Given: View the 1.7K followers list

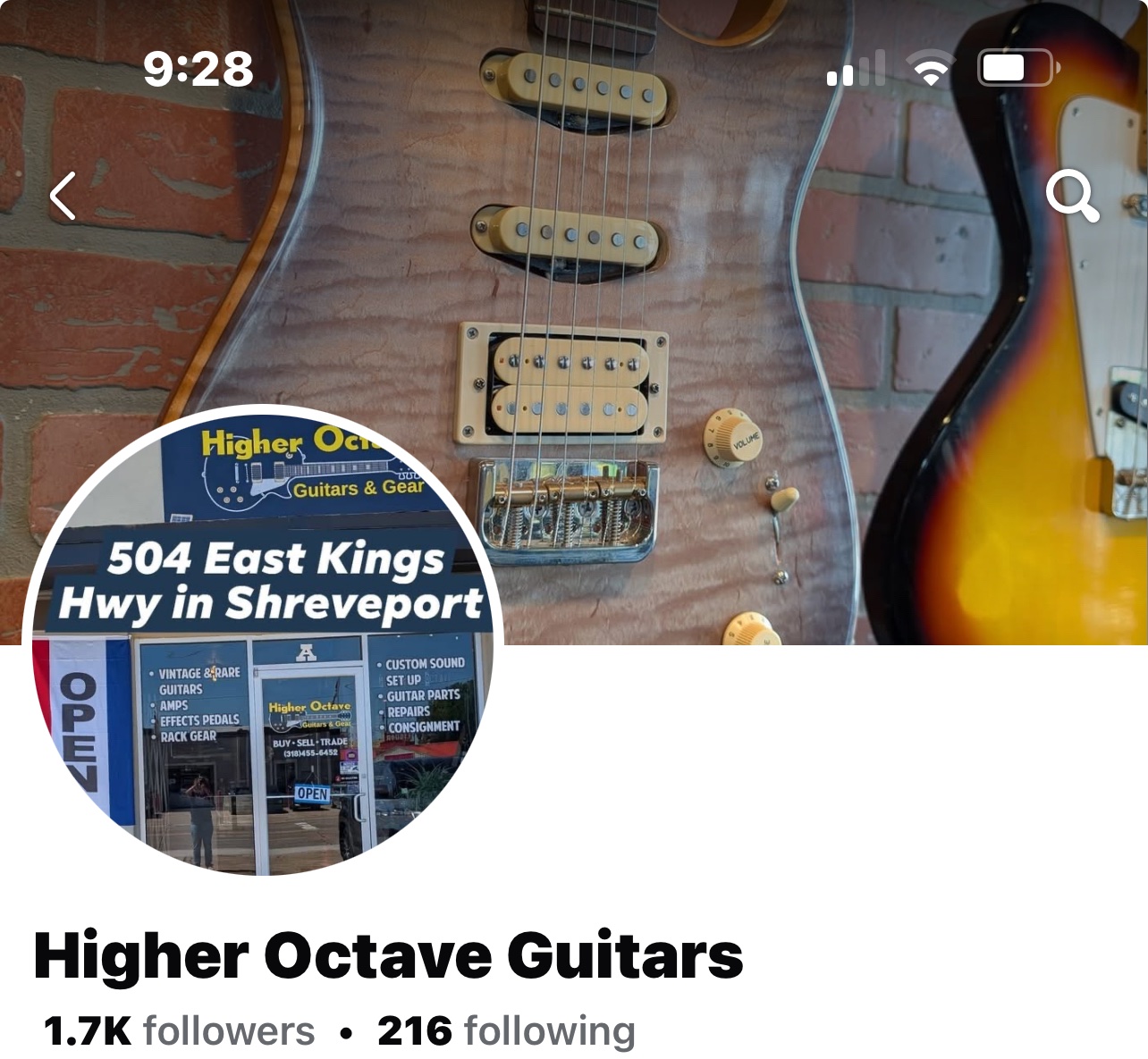Looking at the screenshot, I should coord(179,1030).
